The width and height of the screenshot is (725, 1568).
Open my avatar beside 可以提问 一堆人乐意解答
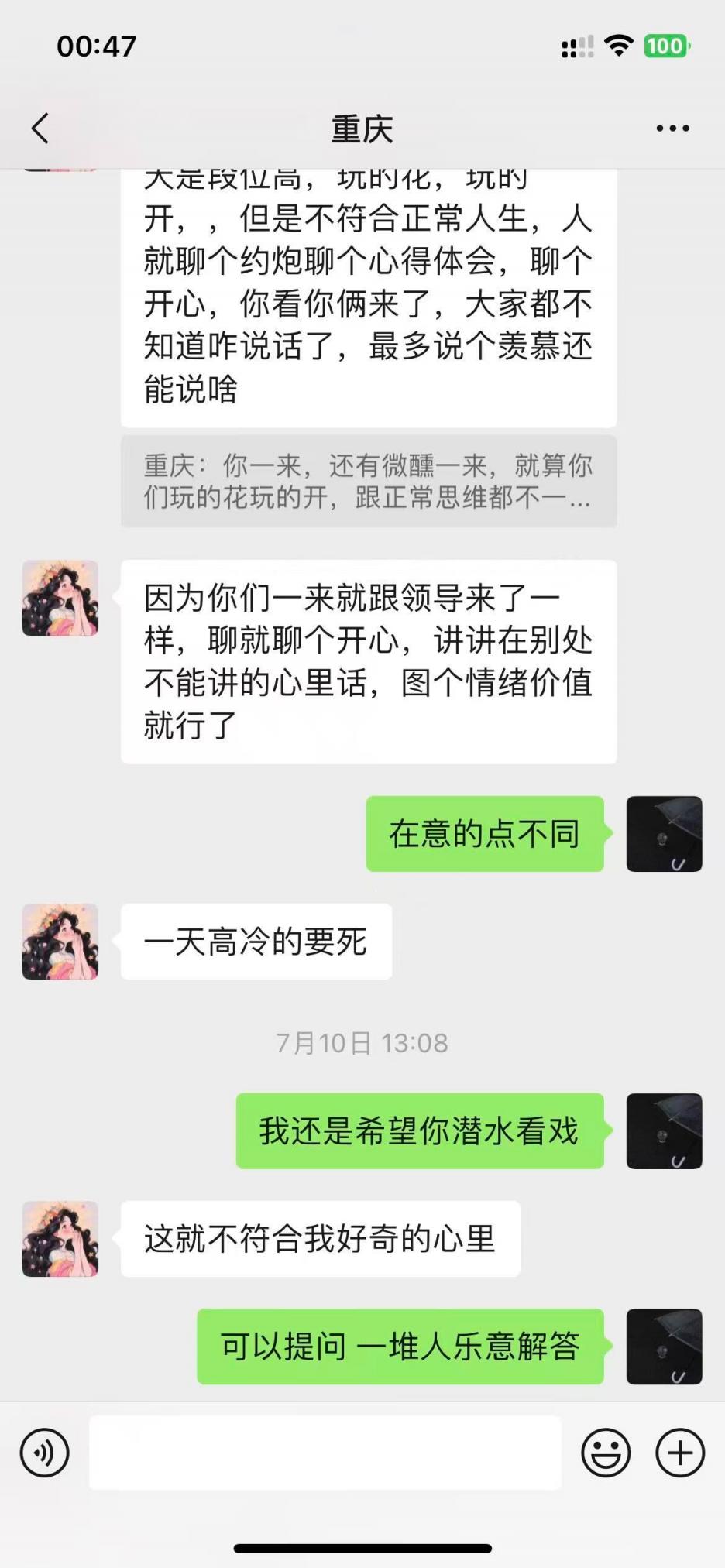[x=664, y=1347]
